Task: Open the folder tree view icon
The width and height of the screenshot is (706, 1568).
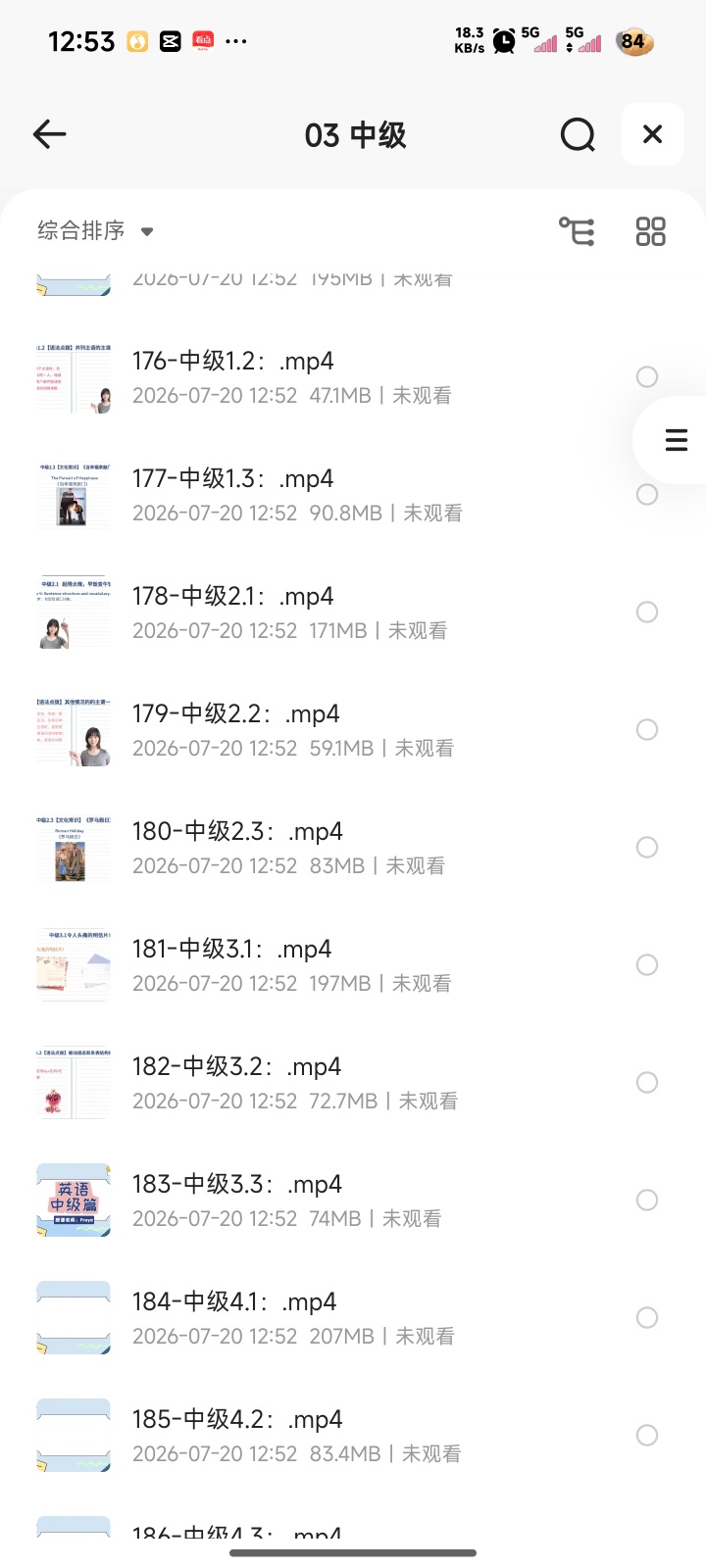Action: point(577,231)
